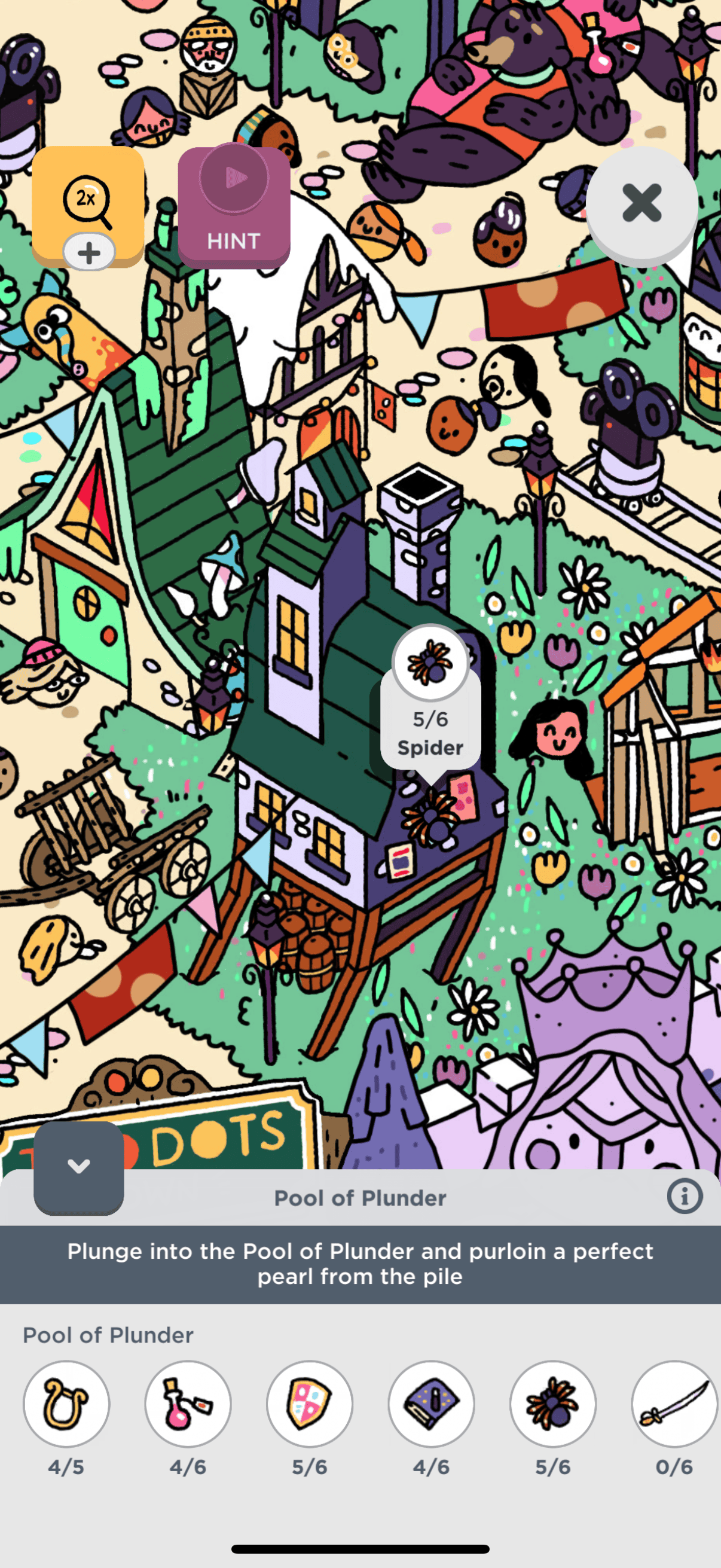Select the shield item in the list
Screen dimensions: 721x1568
pyautogui.click(x=310, y=1404)
